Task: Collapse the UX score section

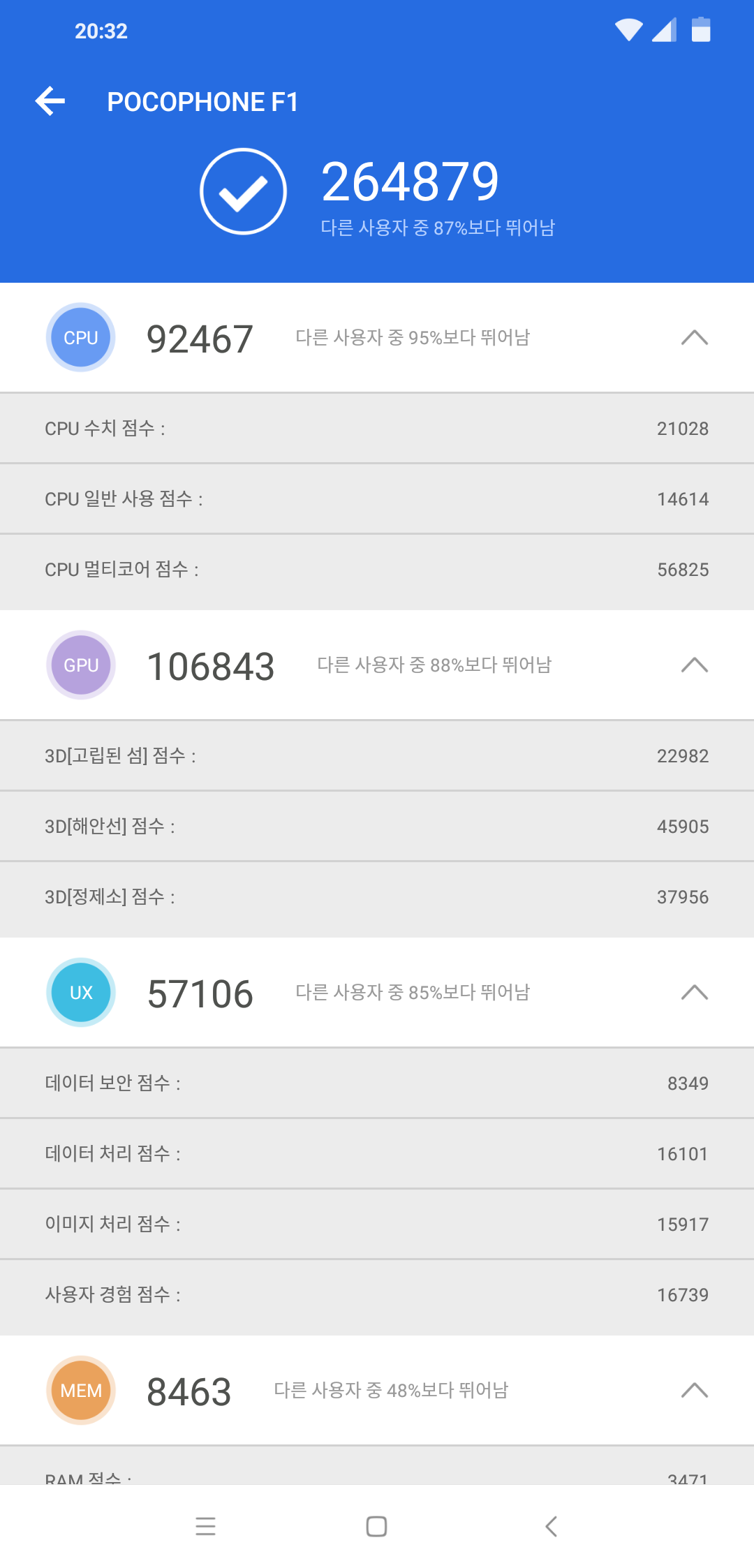Action: [694, 992]
